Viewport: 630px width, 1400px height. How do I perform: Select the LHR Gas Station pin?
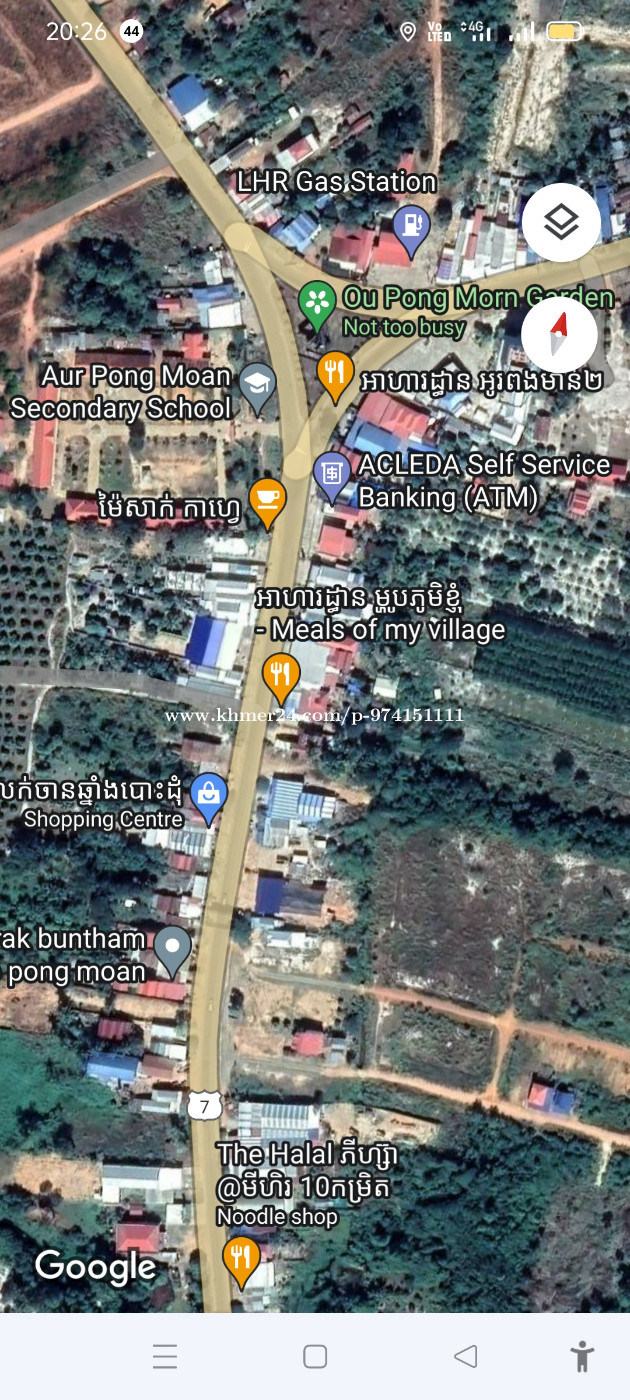(410, 231)
